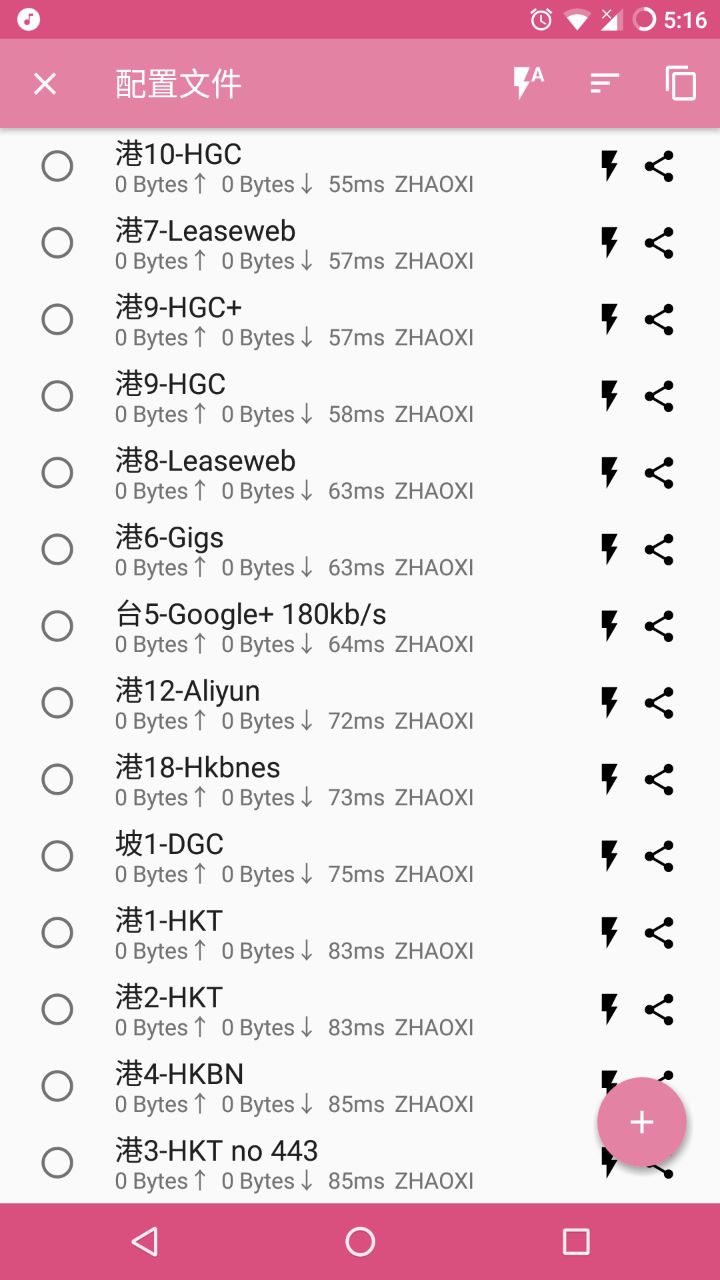Screen dimensions: 720x1280
Task: Close the 配置文件 profiles screen
Action: tap(45, 84)
